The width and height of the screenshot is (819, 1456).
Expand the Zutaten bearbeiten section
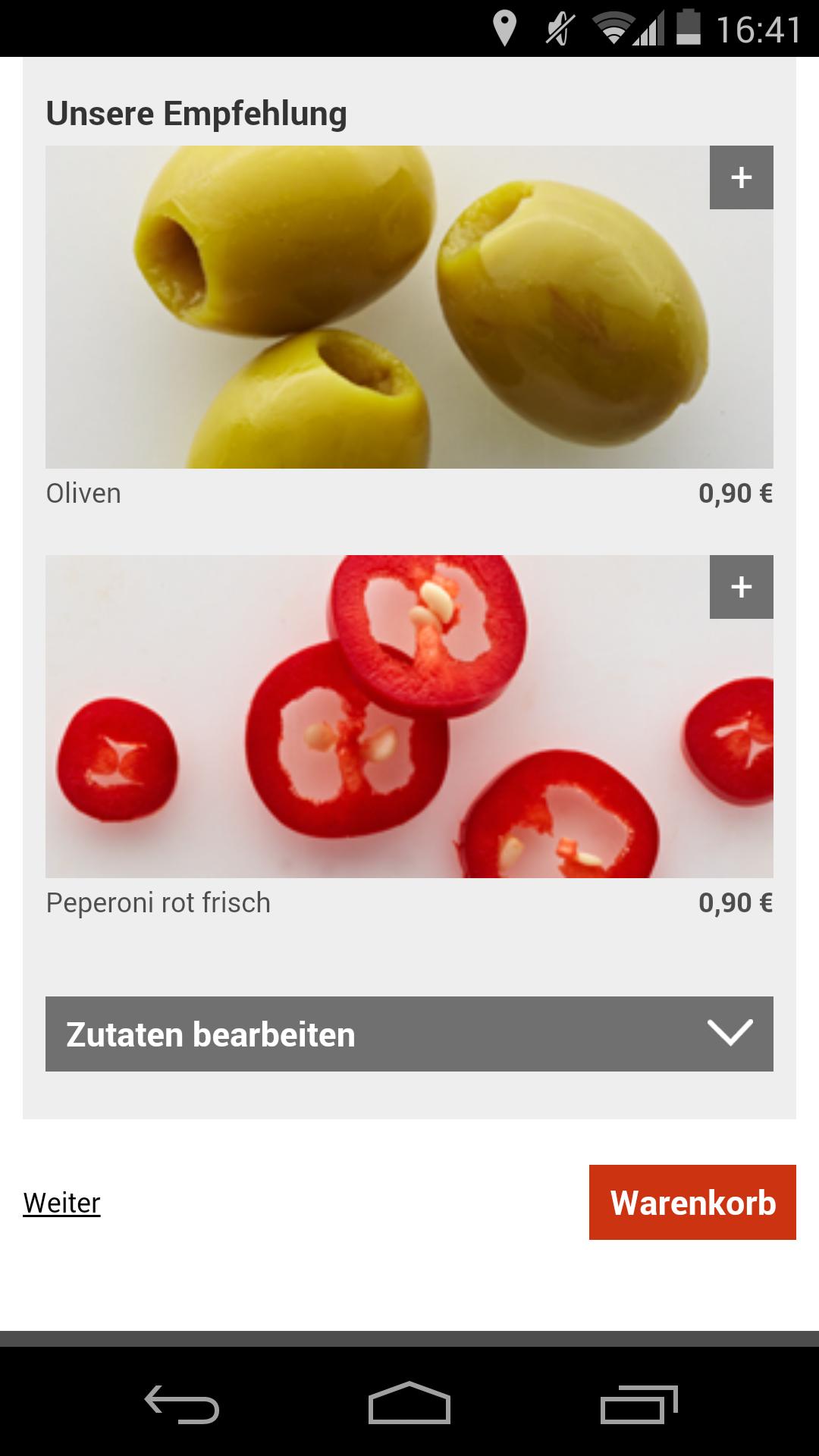(x=409, y=1034)
